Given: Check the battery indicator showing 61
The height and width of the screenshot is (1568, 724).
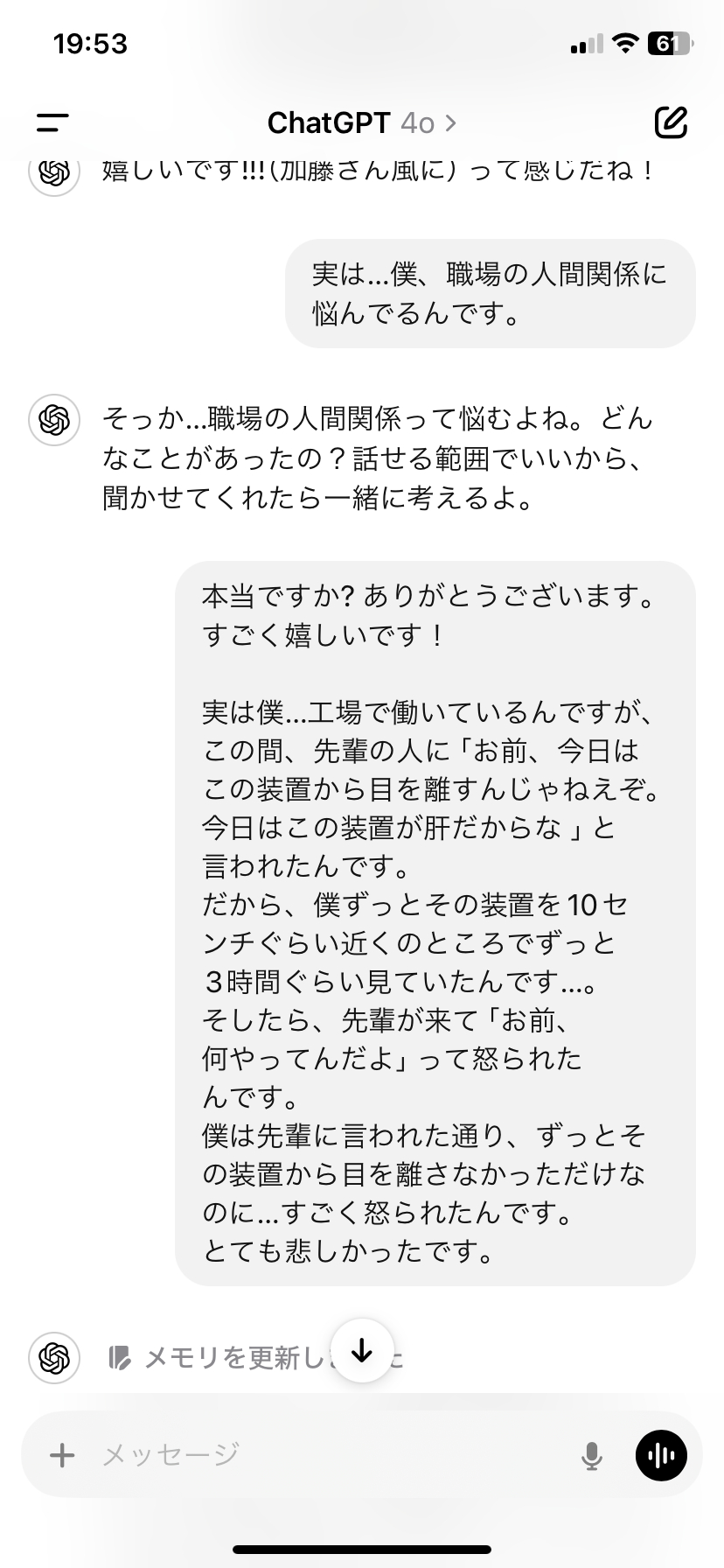Looking at the screenshot, I should [672, 43].
